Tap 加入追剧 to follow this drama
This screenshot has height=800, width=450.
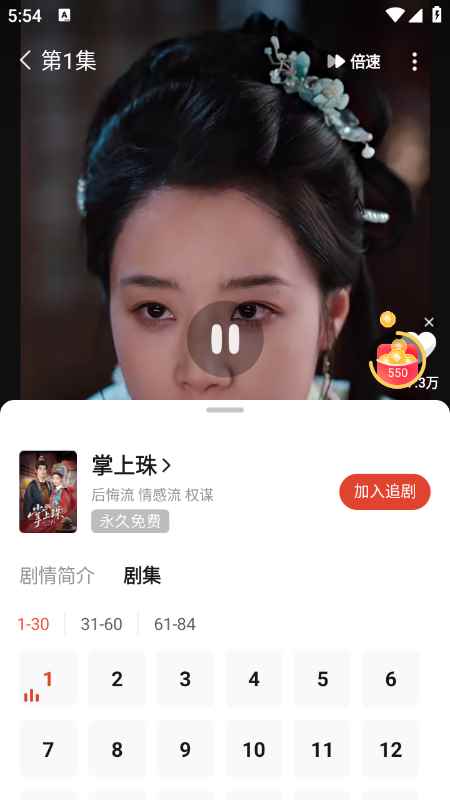click(385, 492)
